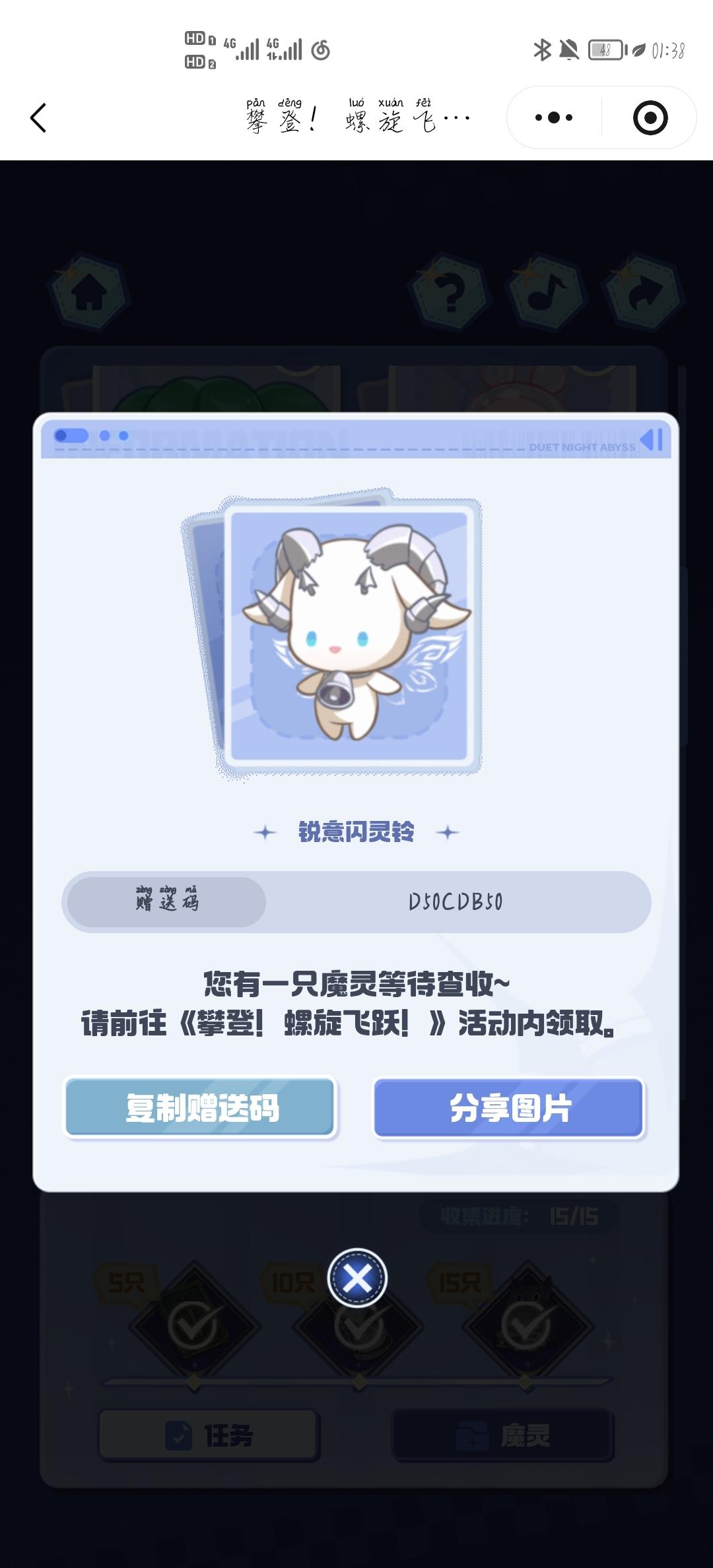713x1568 pixels.
Task: Open the mini program three-dot menu
Action: (x=554, y=118)
